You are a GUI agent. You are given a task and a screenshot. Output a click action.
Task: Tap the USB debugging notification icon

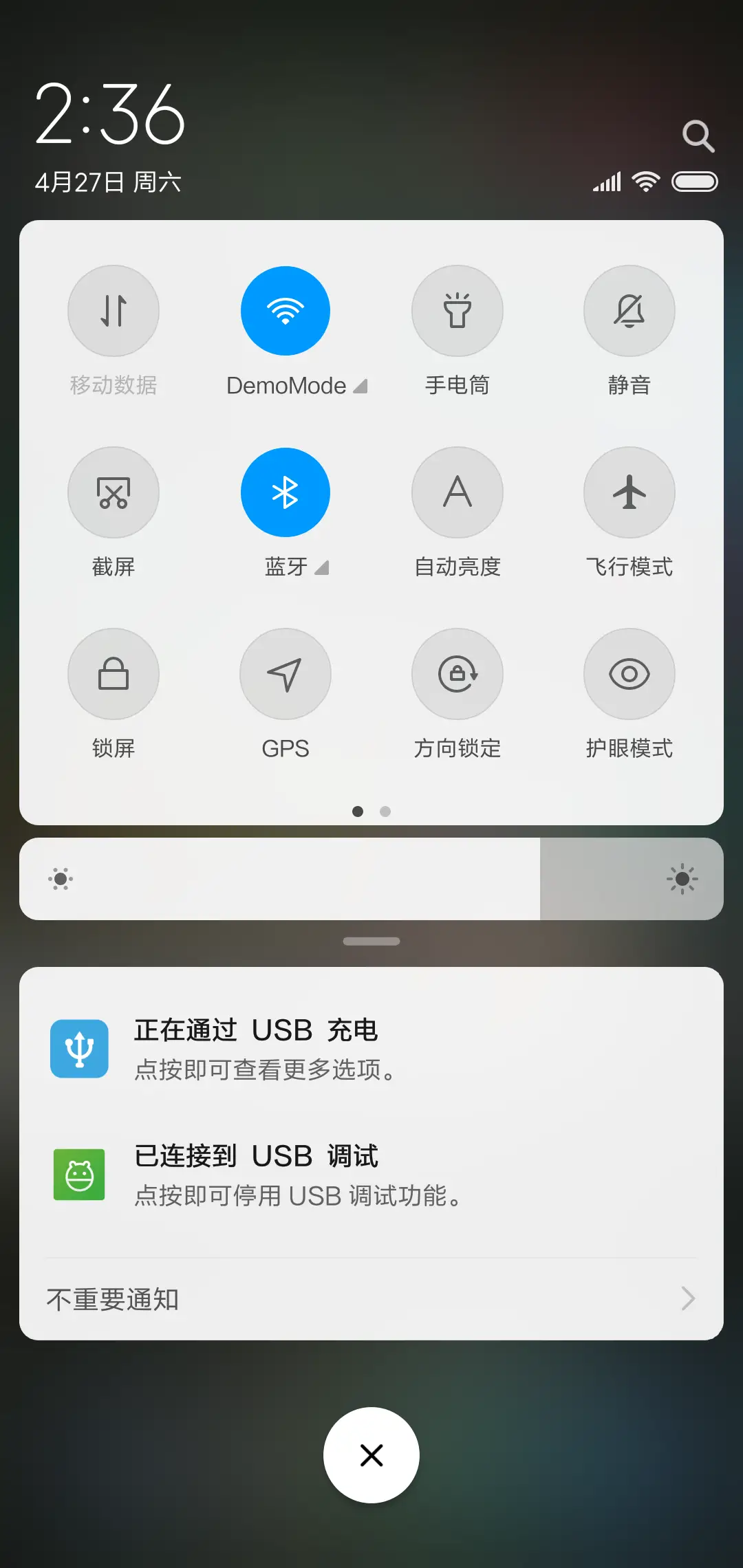[x=79, y=1175]
